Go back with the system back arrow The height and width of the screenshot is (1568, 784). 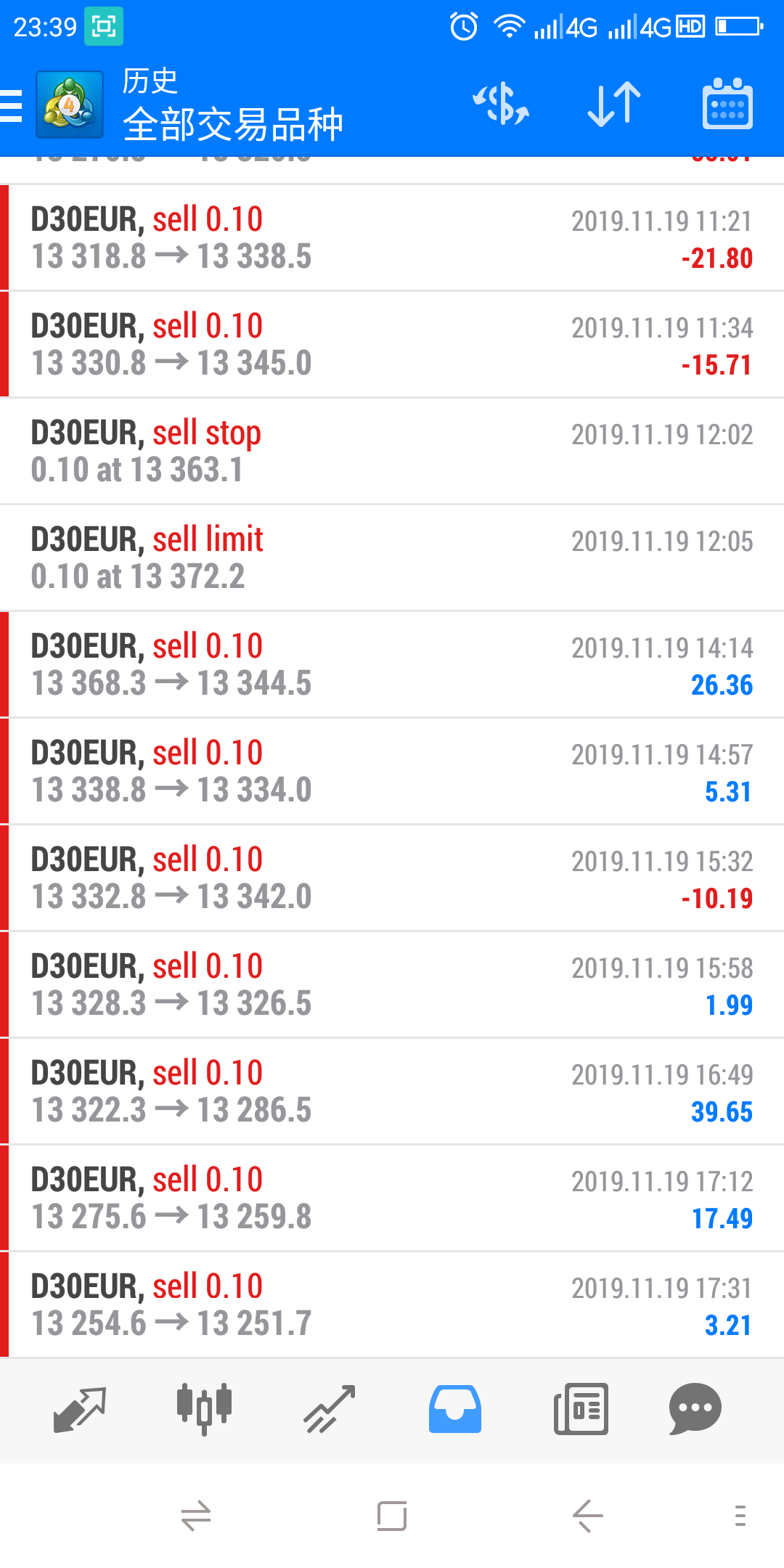(588, 1516)
